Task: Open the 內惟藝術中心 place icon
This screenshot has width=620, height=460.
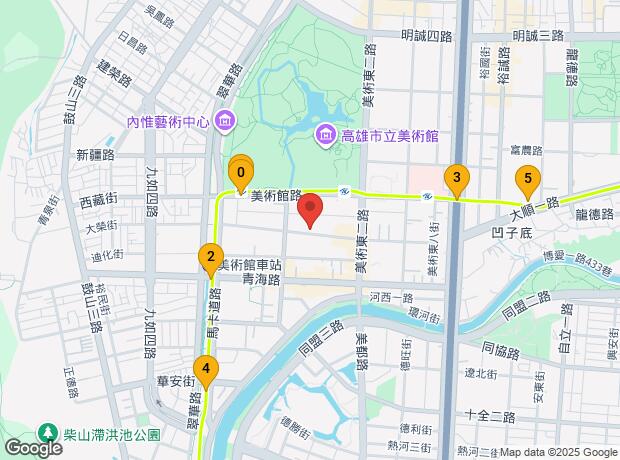Action: click(225, 121)
